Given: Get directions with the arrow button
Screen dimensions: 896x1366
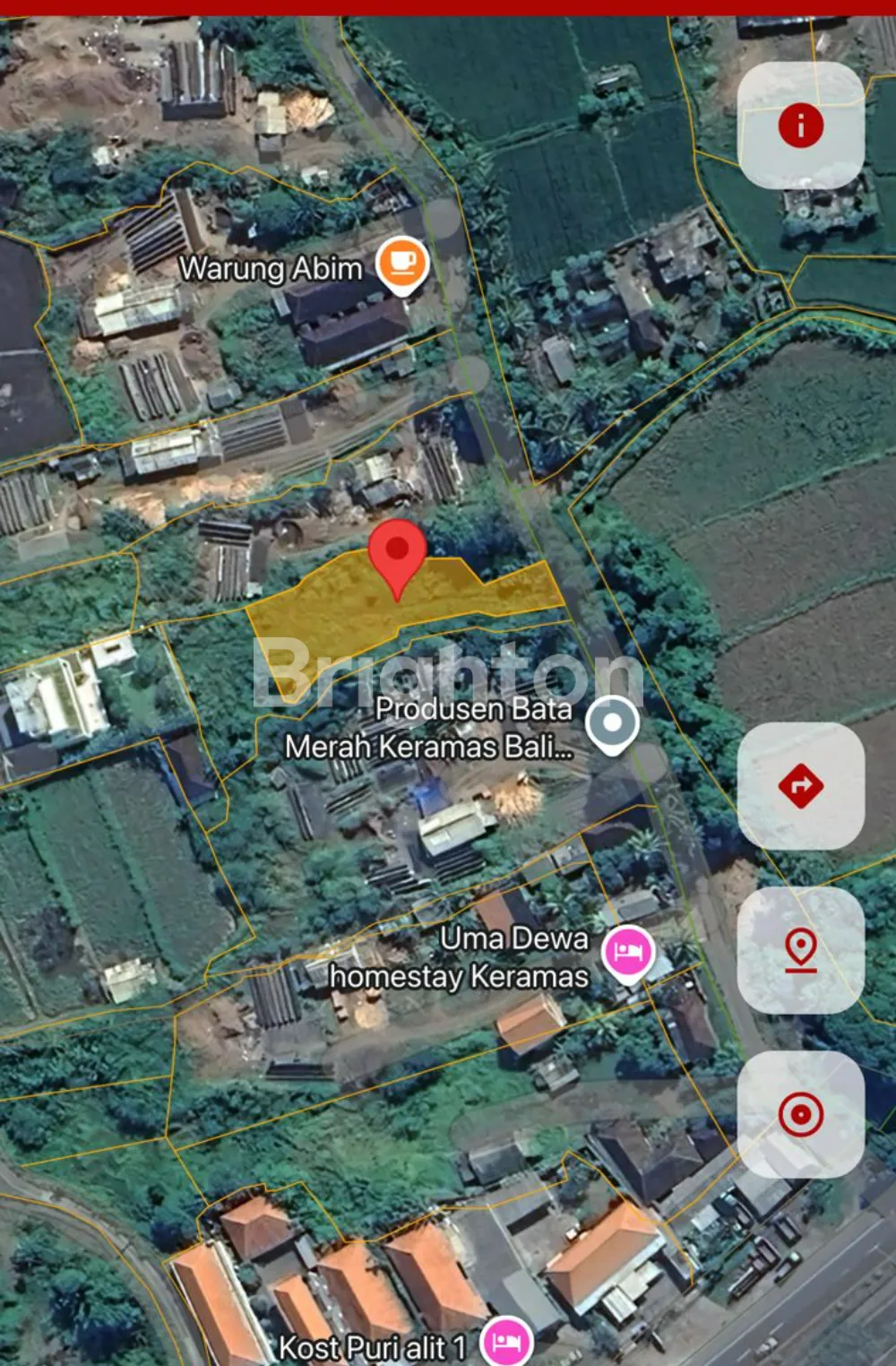Looking at the screenshot, I should click(800, 786).
